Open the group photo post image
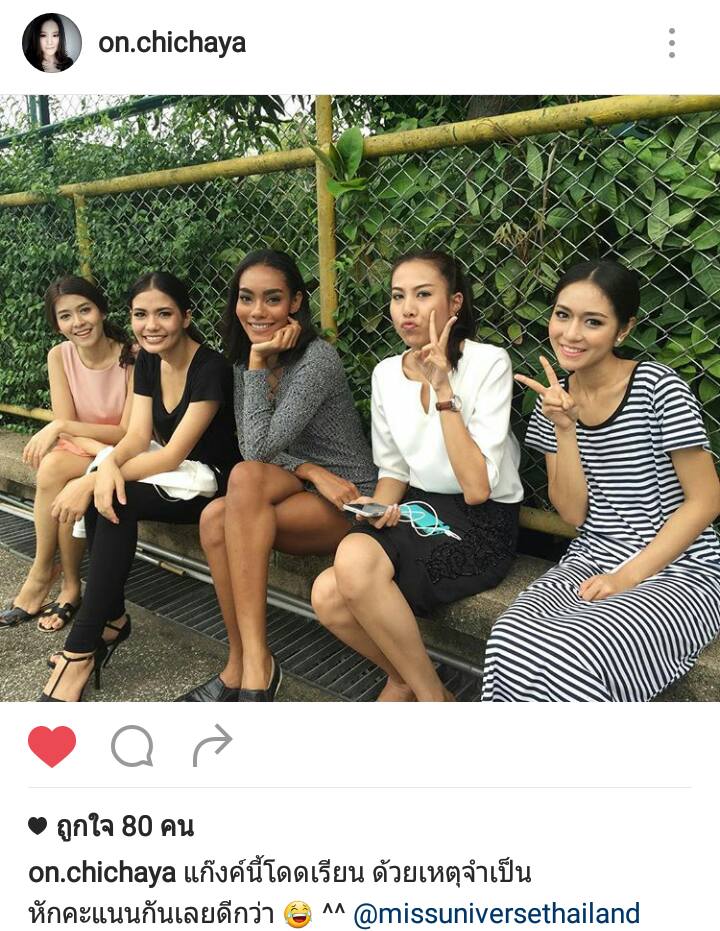Screen dimensions: 720x931 coord(360,398)
